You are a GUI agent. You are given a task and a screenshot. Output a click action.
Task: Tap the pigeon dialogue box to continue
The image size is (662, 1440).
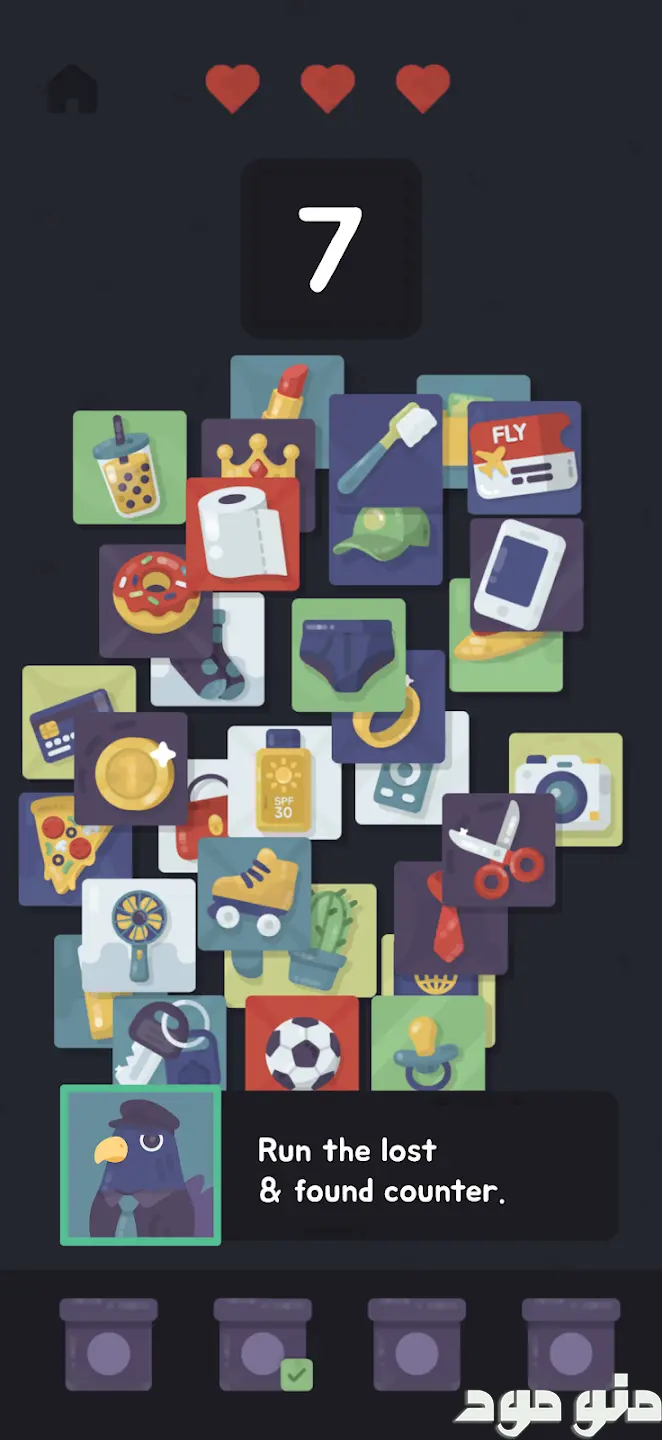pos(339,1166)
